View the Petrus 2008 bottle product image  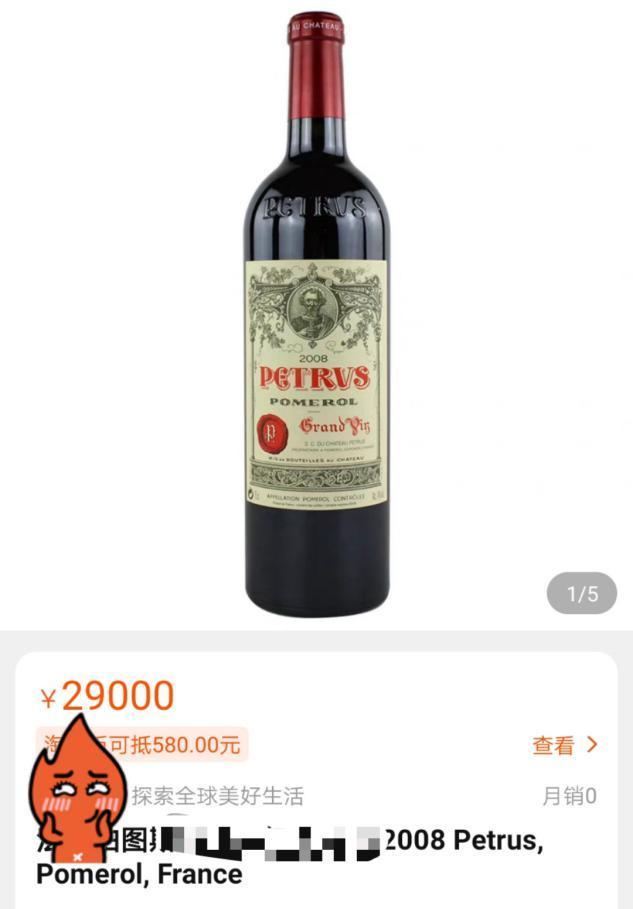pos(316,320)
